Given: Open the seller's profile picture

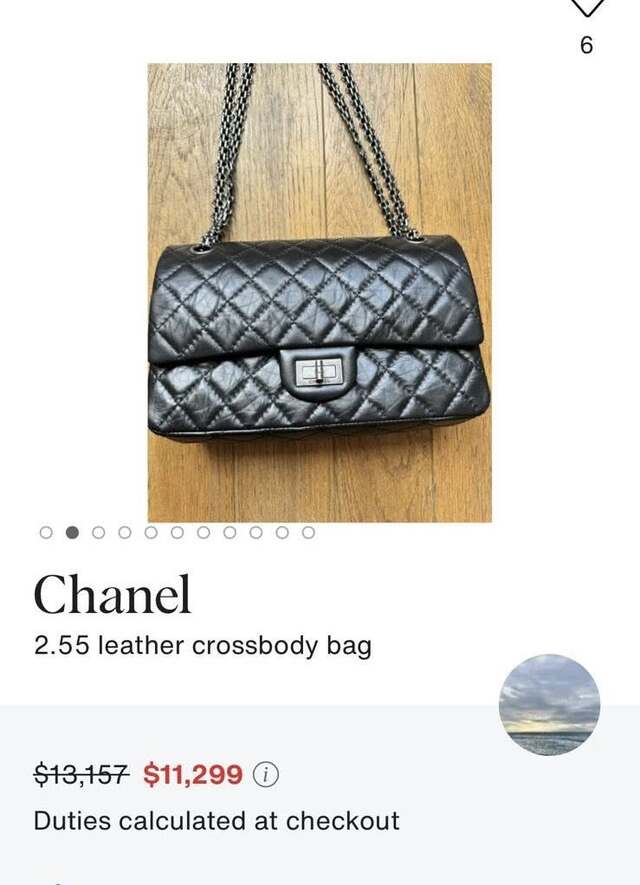Looking at the screenshot, I should [549, 705].
